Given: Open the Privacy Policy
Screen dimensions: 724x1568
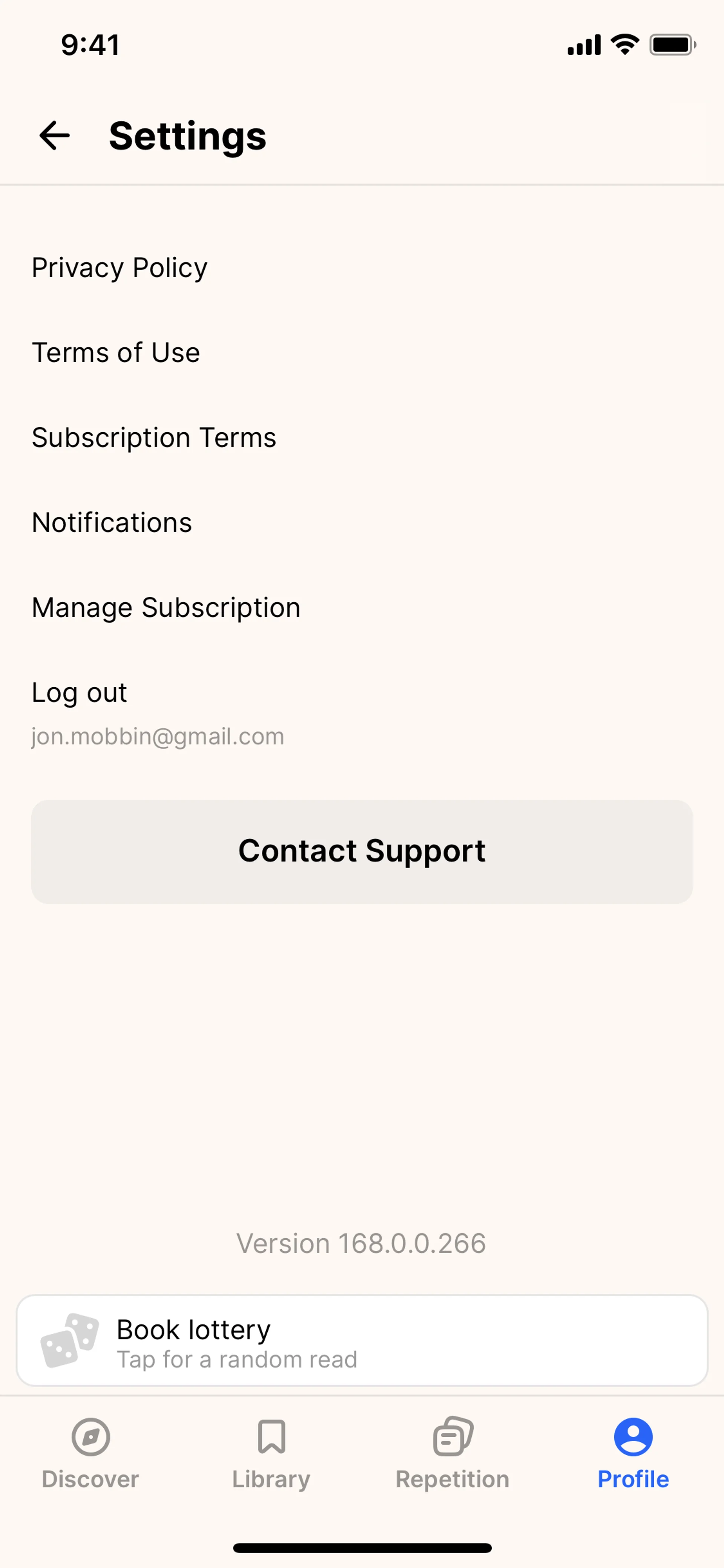Looking at the screenshot, I should 120,268.
